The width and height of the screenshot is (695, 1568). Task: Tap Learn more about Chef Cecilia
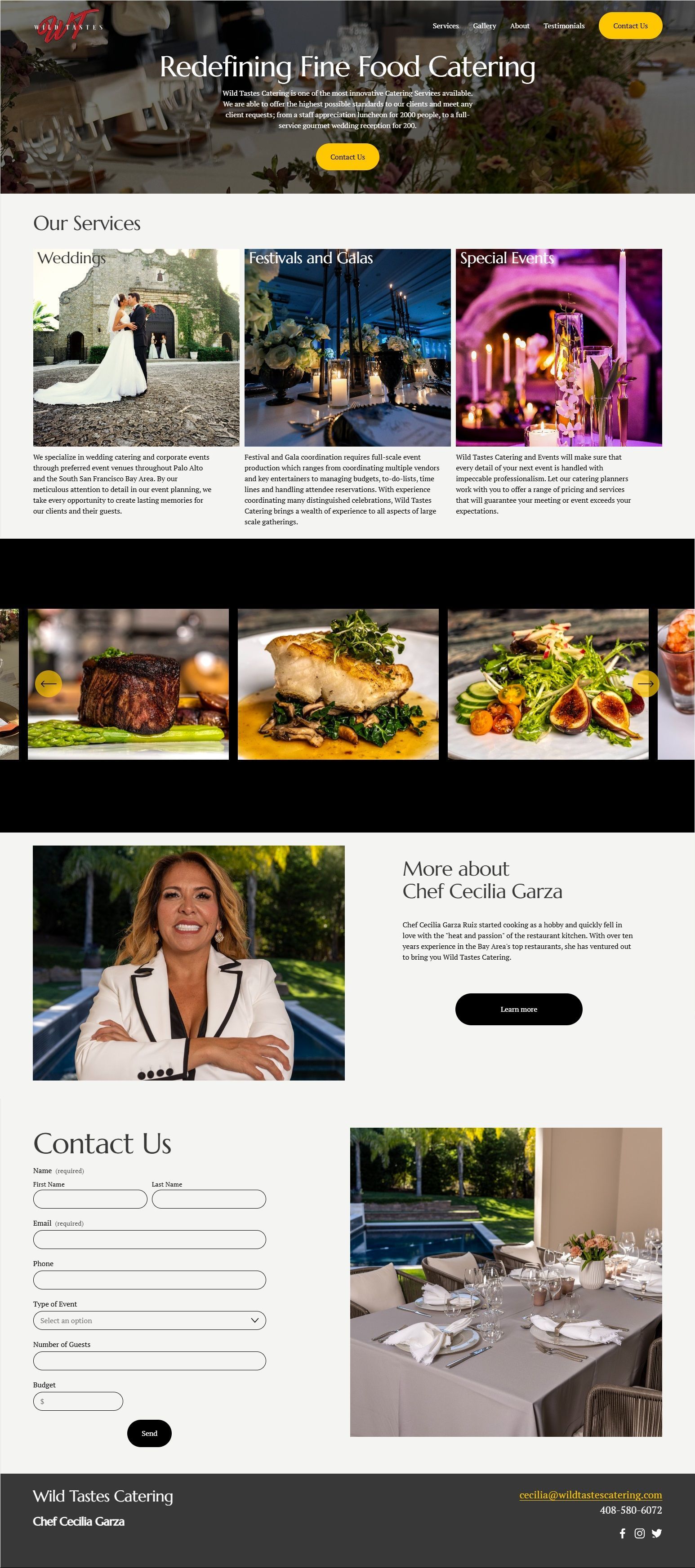(x=518, y=1009)
